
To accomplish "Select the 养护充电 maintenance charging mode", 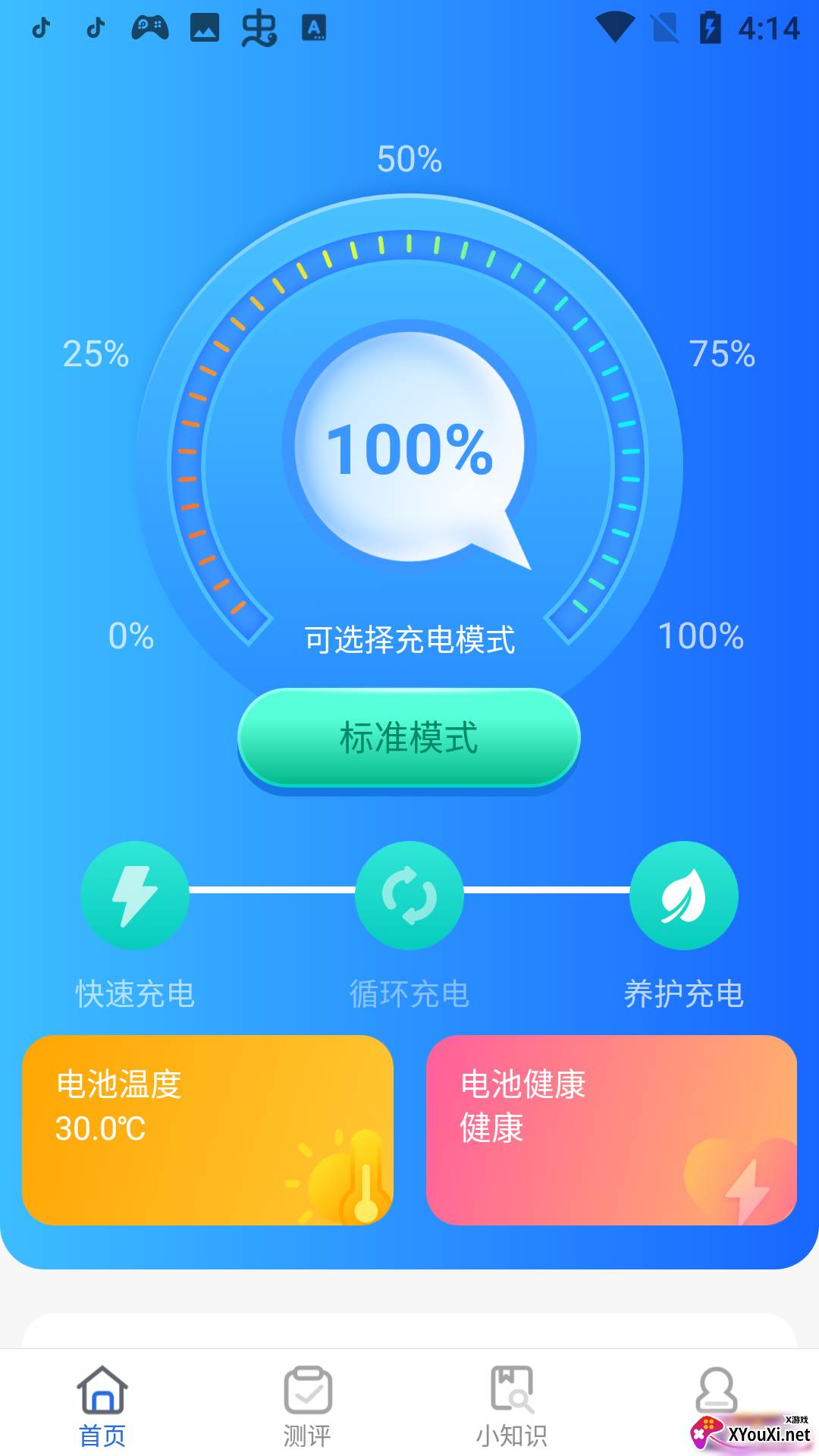I will 683,896.
